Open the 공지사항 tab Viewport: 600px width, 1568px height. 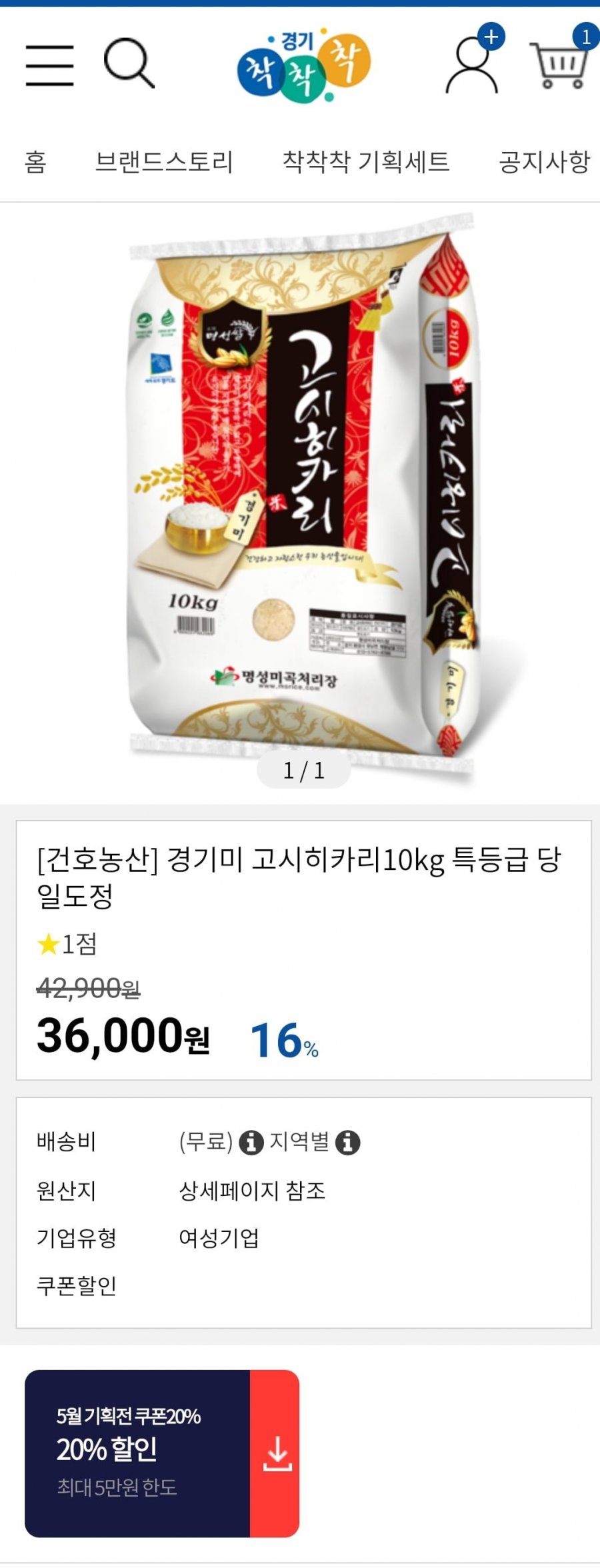(x=544, y=162)
